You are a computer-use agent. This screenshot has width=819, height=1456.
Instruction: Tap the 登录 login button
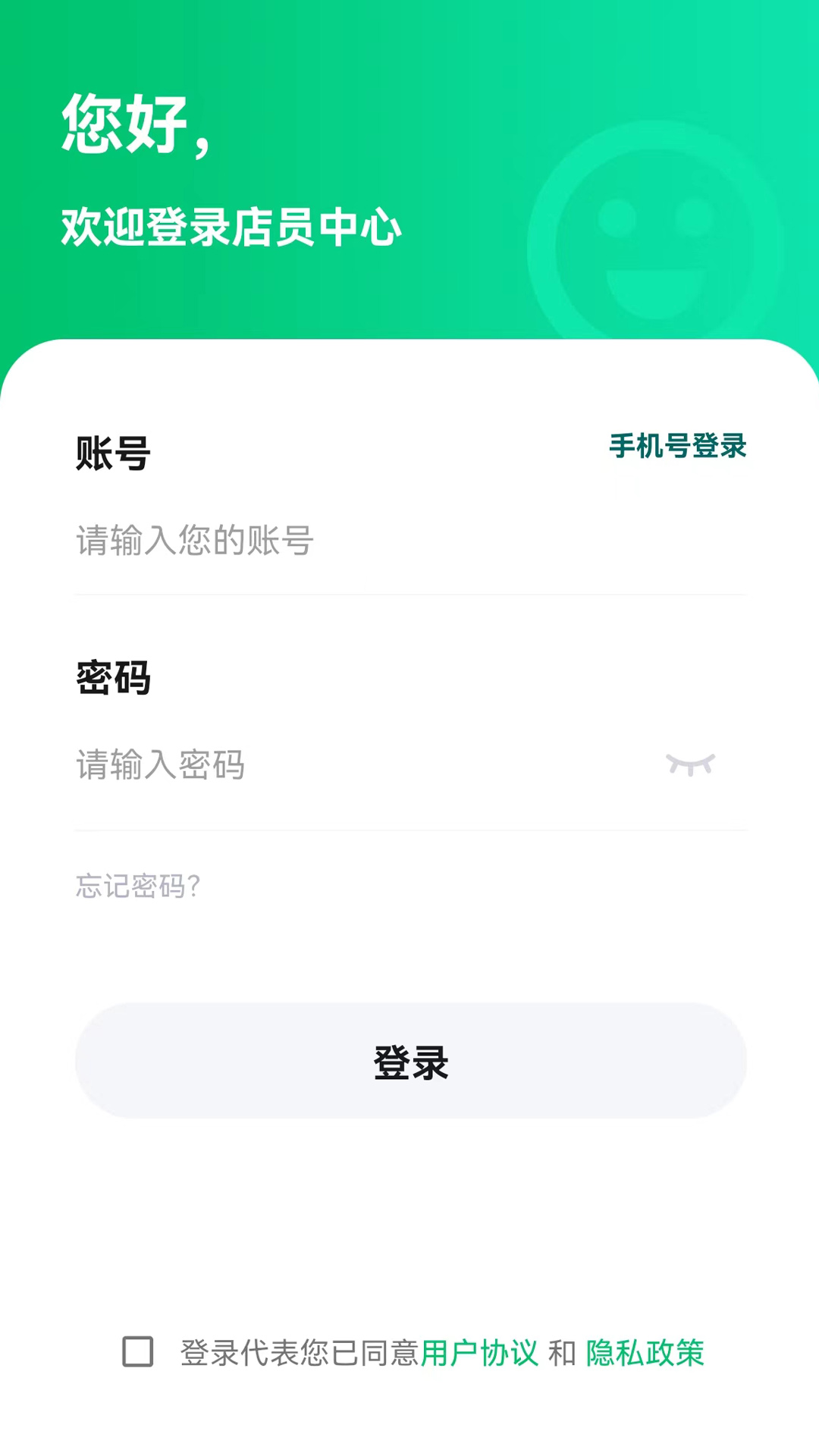410,1061
